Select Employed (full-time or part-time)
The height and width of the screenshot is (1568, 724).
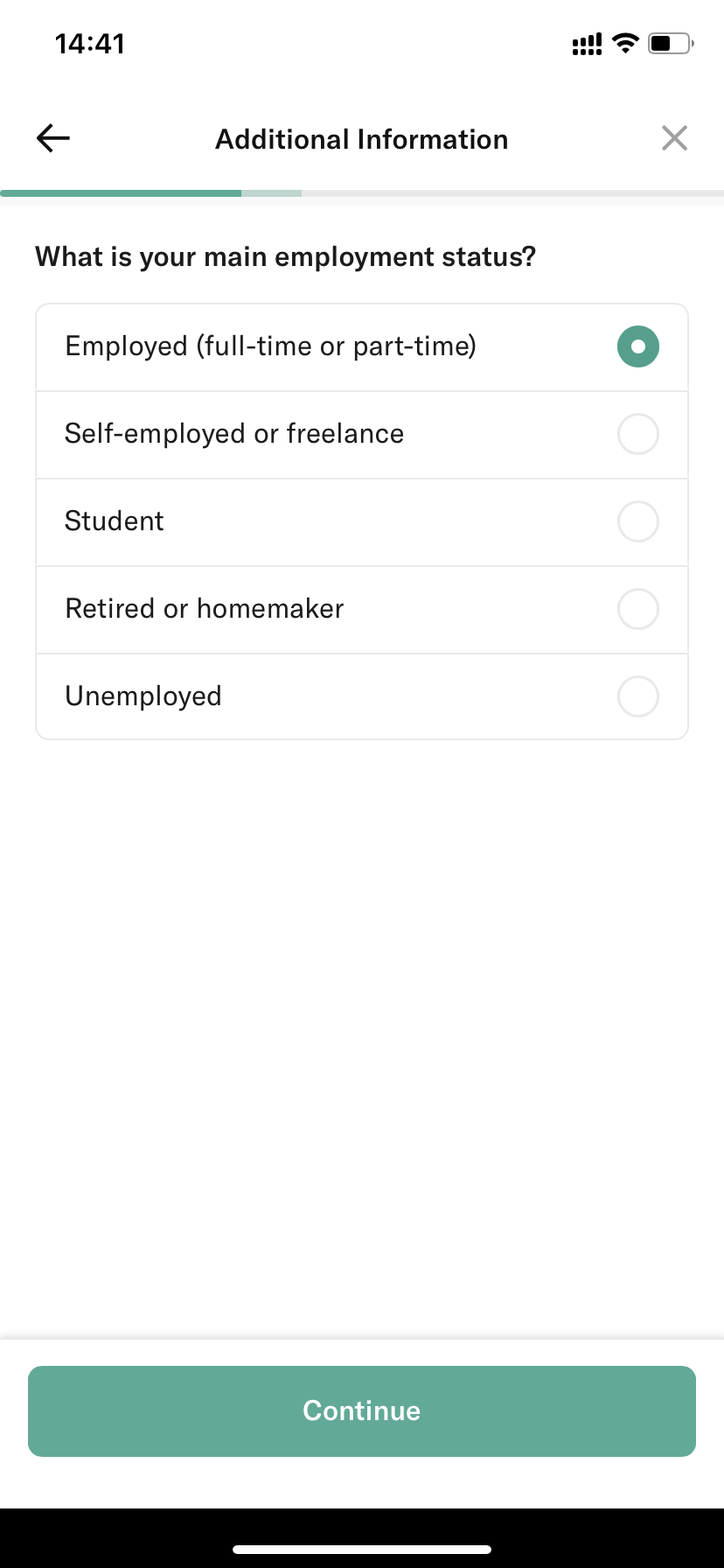tap(362, 347)
